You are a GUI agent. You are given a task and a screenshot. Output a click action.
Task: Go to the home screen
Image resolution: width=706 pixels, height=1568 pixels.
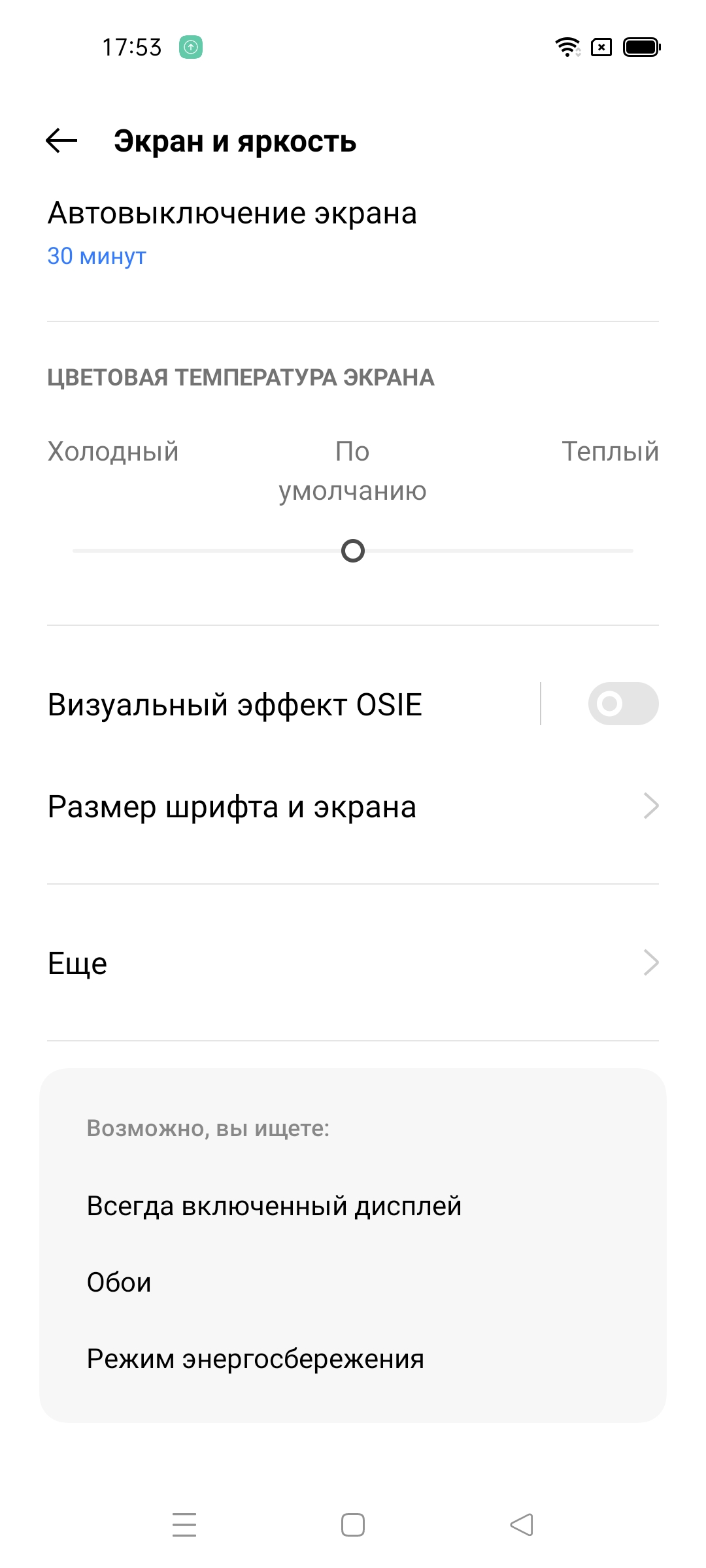[x=353, y=1525]
